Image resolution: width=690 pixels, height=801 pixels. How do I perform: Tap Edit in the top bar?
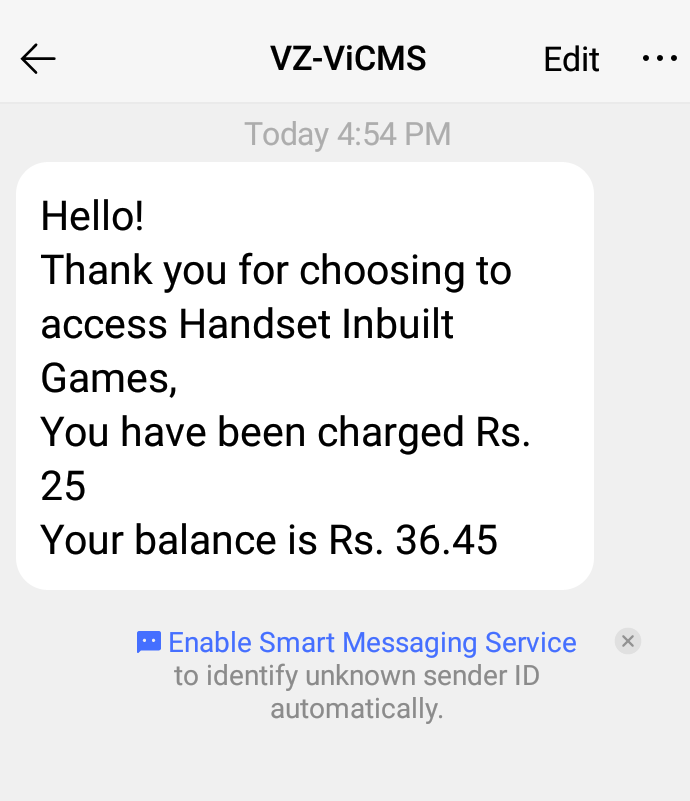(x=571, y=60)
